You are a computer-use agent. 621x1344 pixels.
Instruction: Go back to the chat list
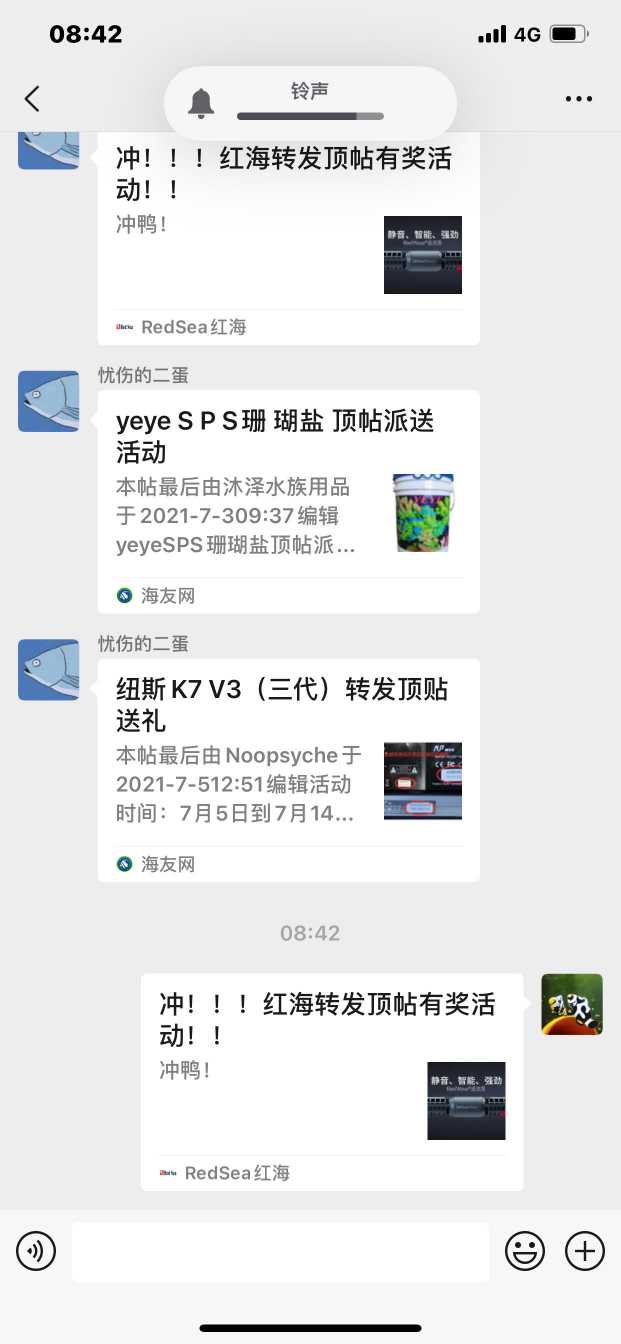pyautogui.click(x=32, y=98)
